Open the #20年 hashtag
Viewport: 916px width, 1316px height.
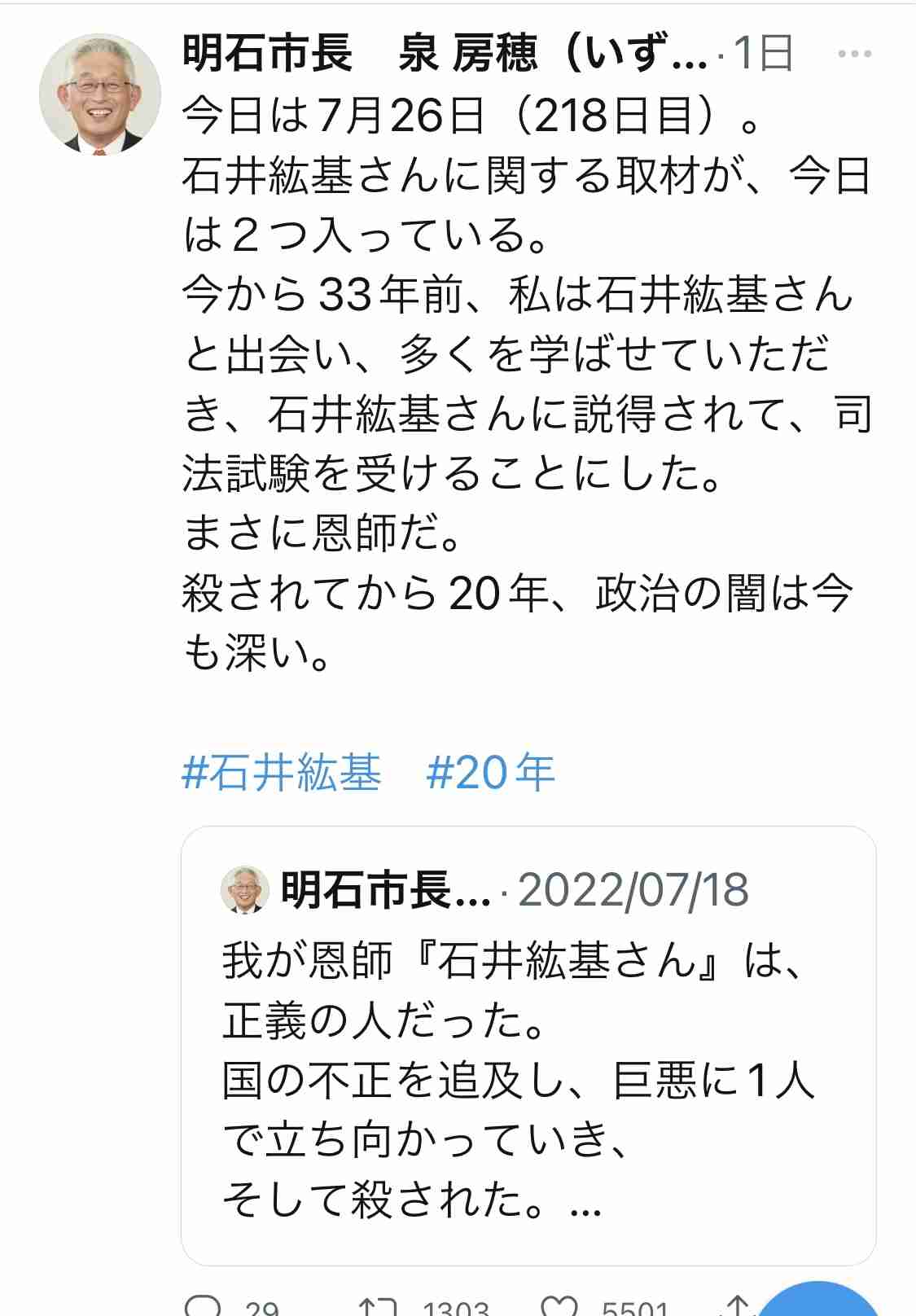pyautogui.click(x=490, y=772)
